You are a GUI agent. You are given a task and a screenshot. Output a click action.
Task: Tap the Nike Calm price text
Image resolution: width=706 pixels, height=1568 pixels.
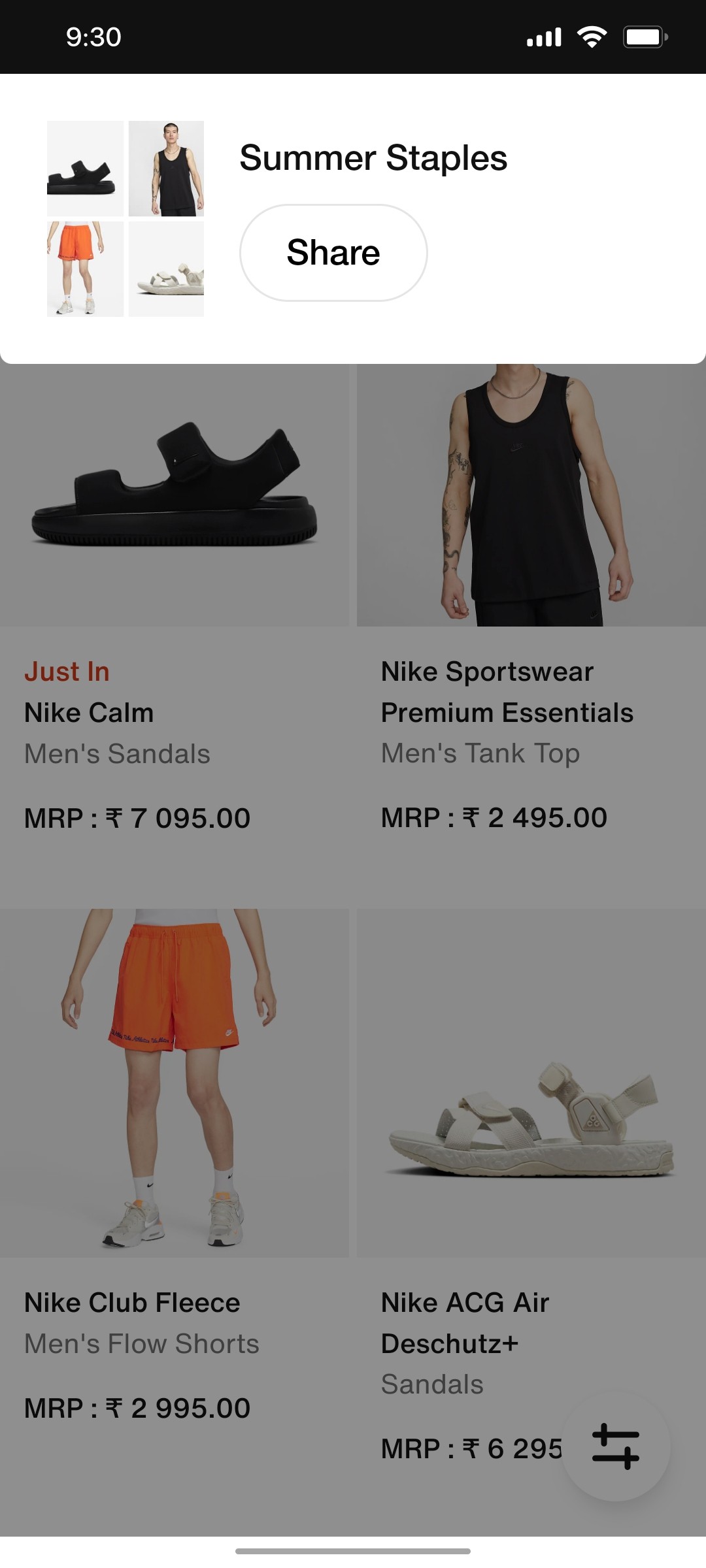(x=137, y=817)
